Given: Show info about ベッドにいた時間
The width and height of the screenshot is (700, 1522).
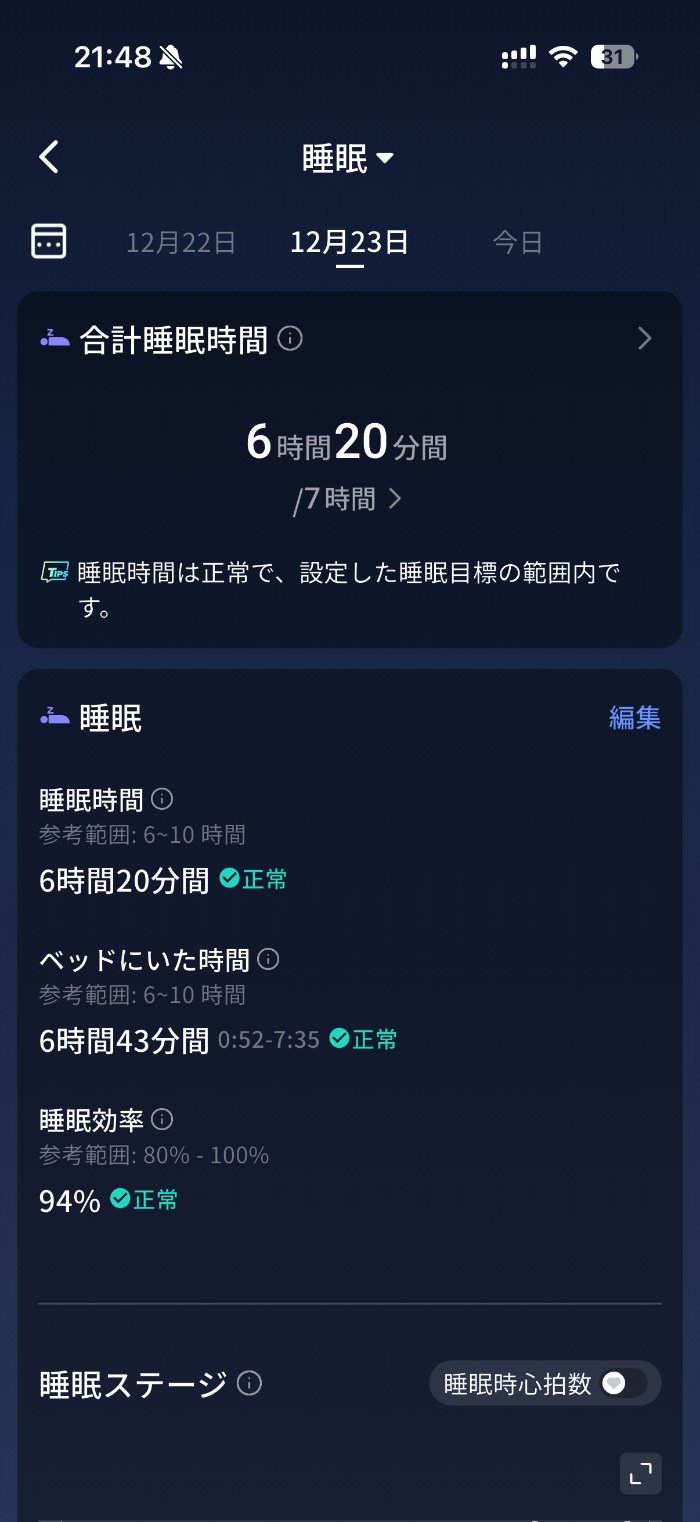Looking at the screenshot, I should [268, 960].
